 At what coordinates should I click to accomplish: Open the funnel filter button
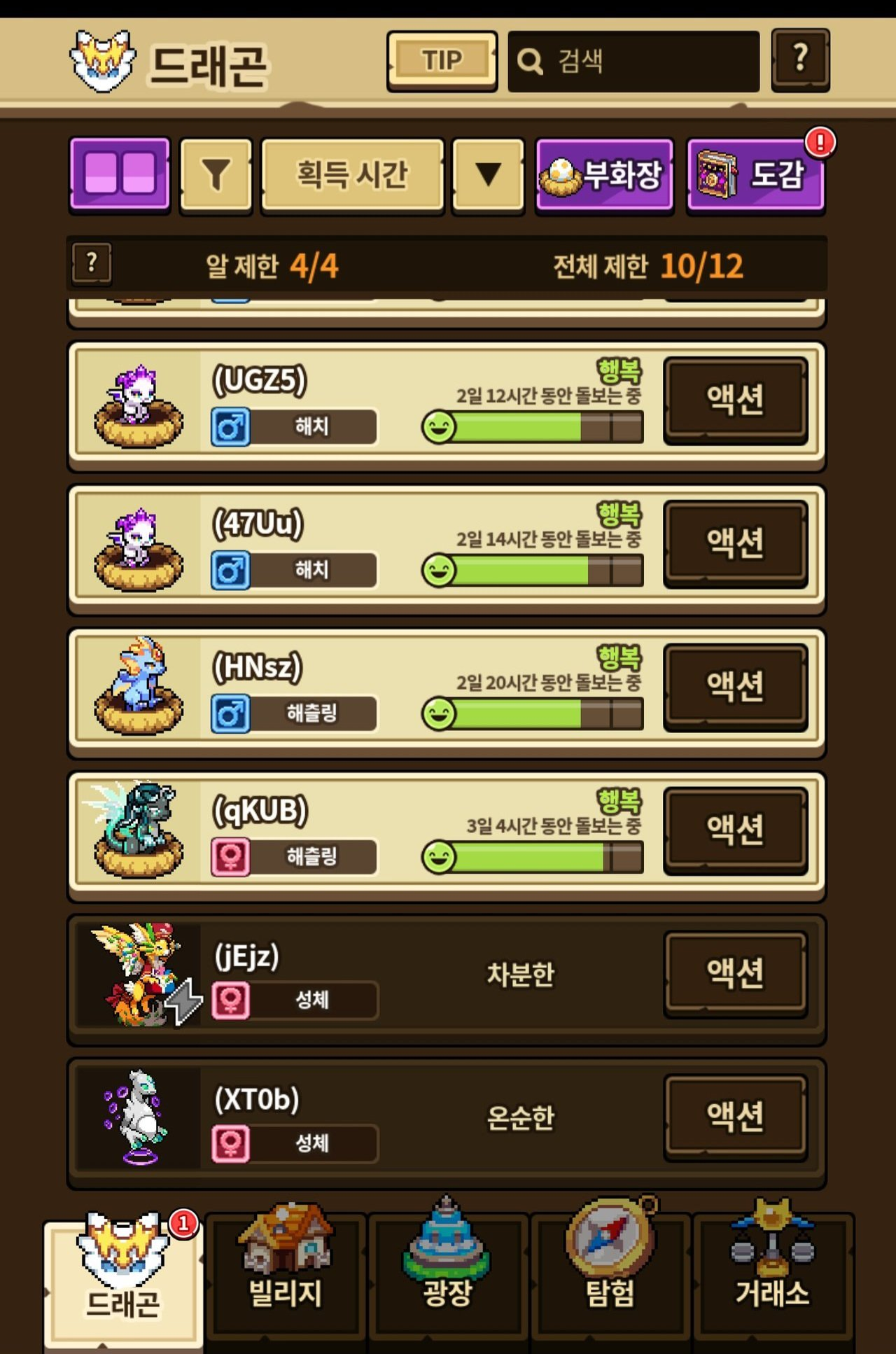pos(216,174)
